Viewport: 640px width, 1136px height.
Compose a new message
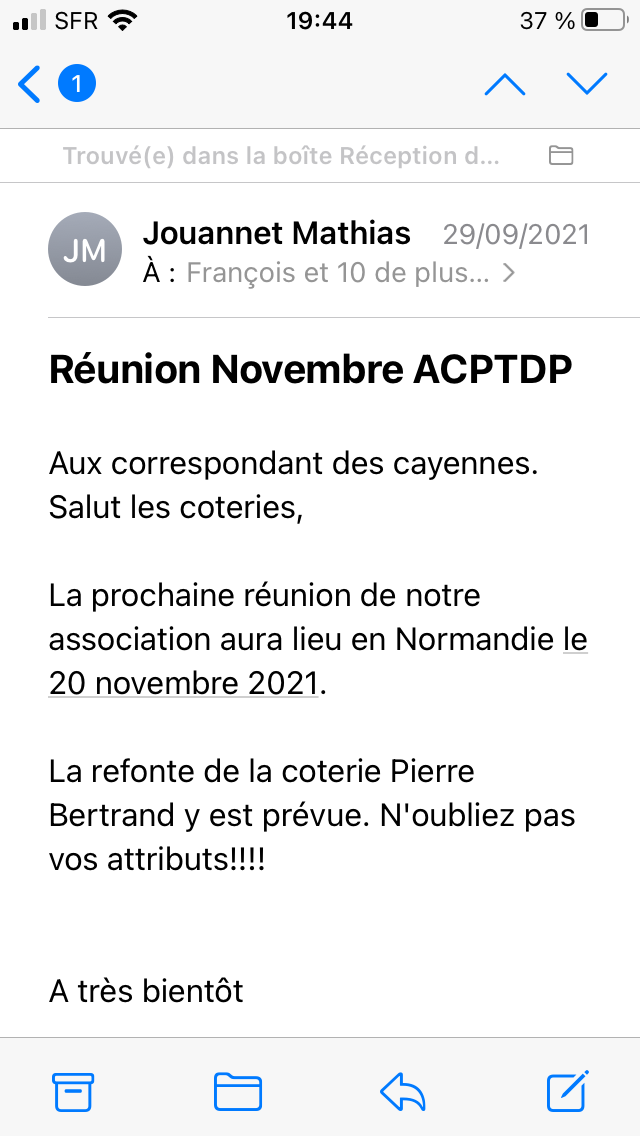pyautogui.click(x=567, y=1091)
